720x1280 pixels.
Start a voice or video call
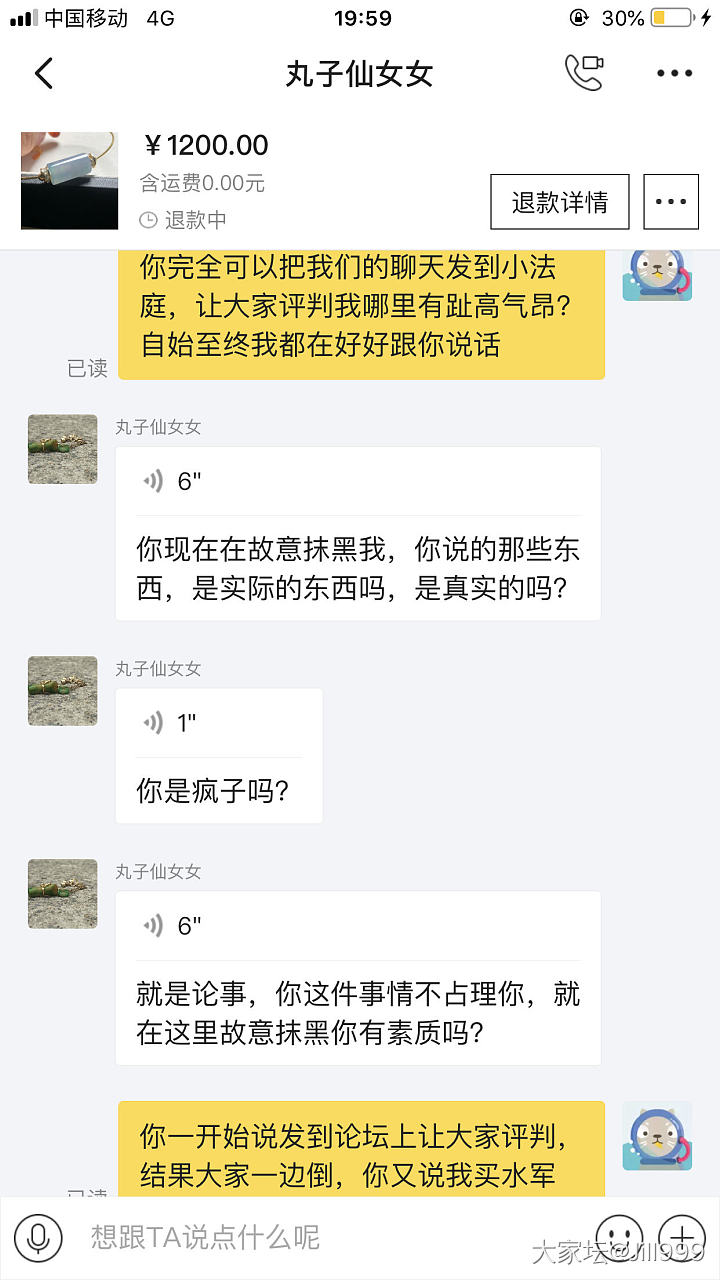(x=584, y=73)
